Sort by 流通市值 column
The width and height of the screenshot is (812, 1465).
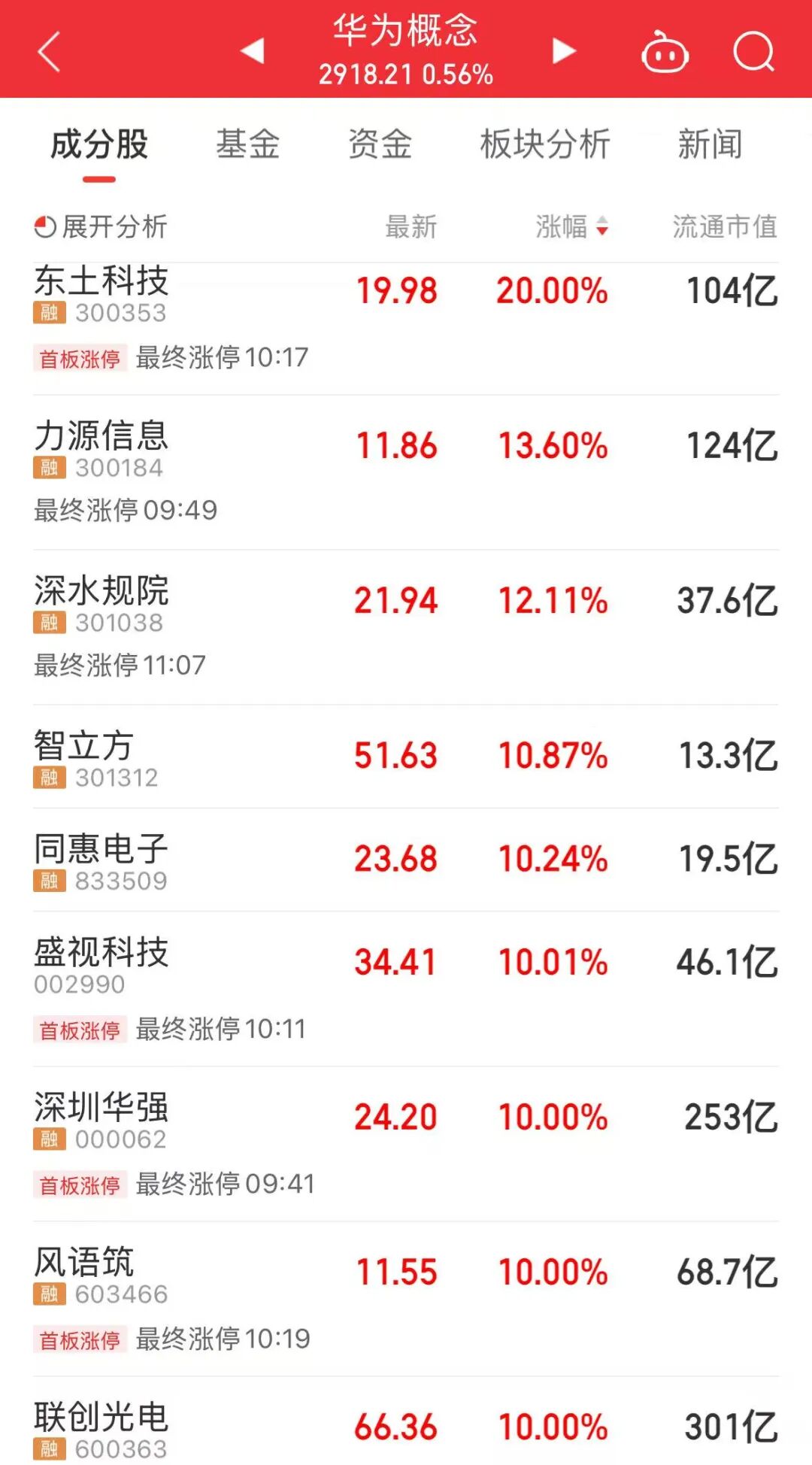click(725, 226)
